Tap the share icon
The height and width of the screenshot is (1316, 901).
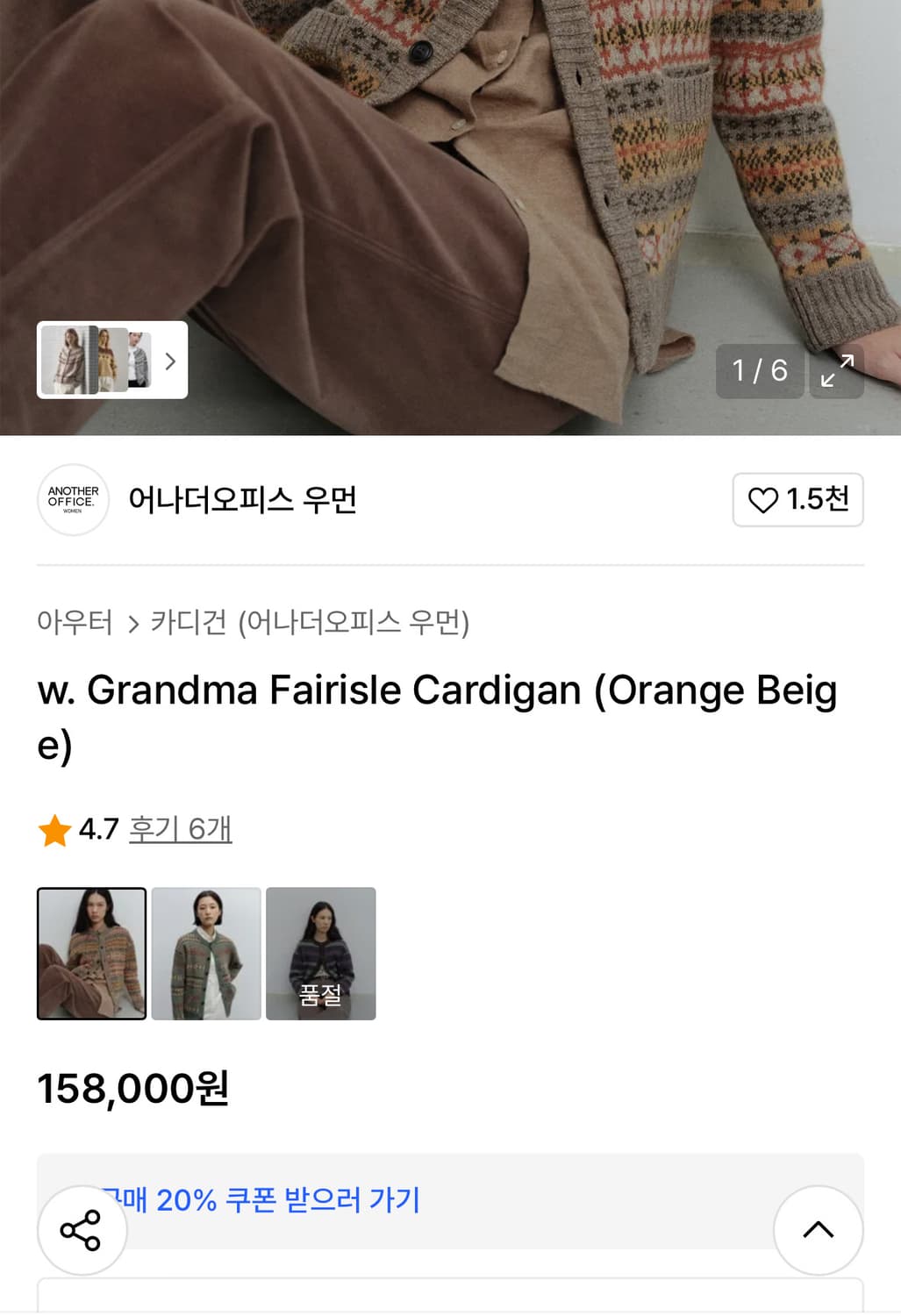point(82,1230)
